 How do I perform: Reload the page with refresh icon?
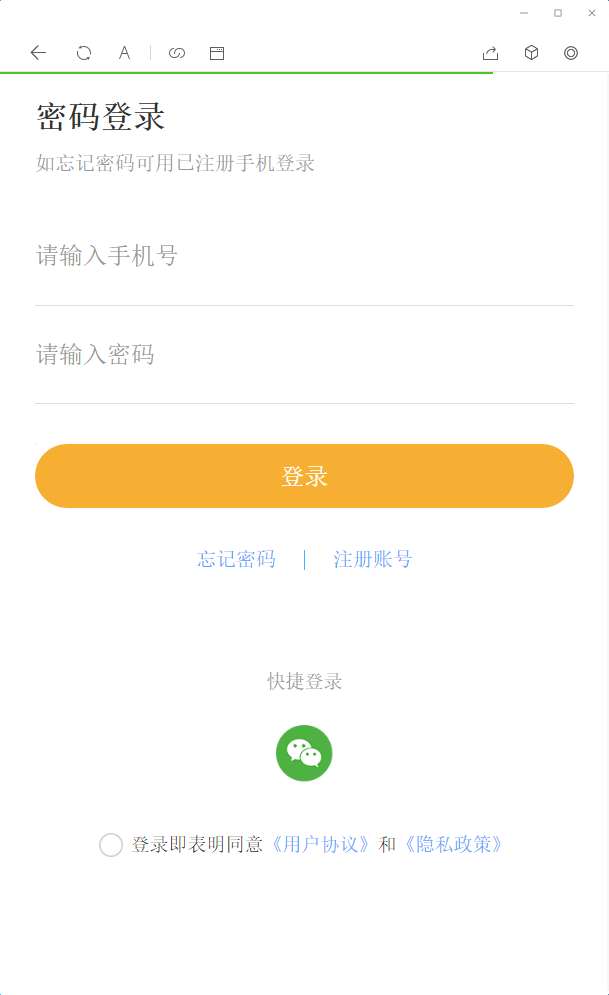coord(84,53)
